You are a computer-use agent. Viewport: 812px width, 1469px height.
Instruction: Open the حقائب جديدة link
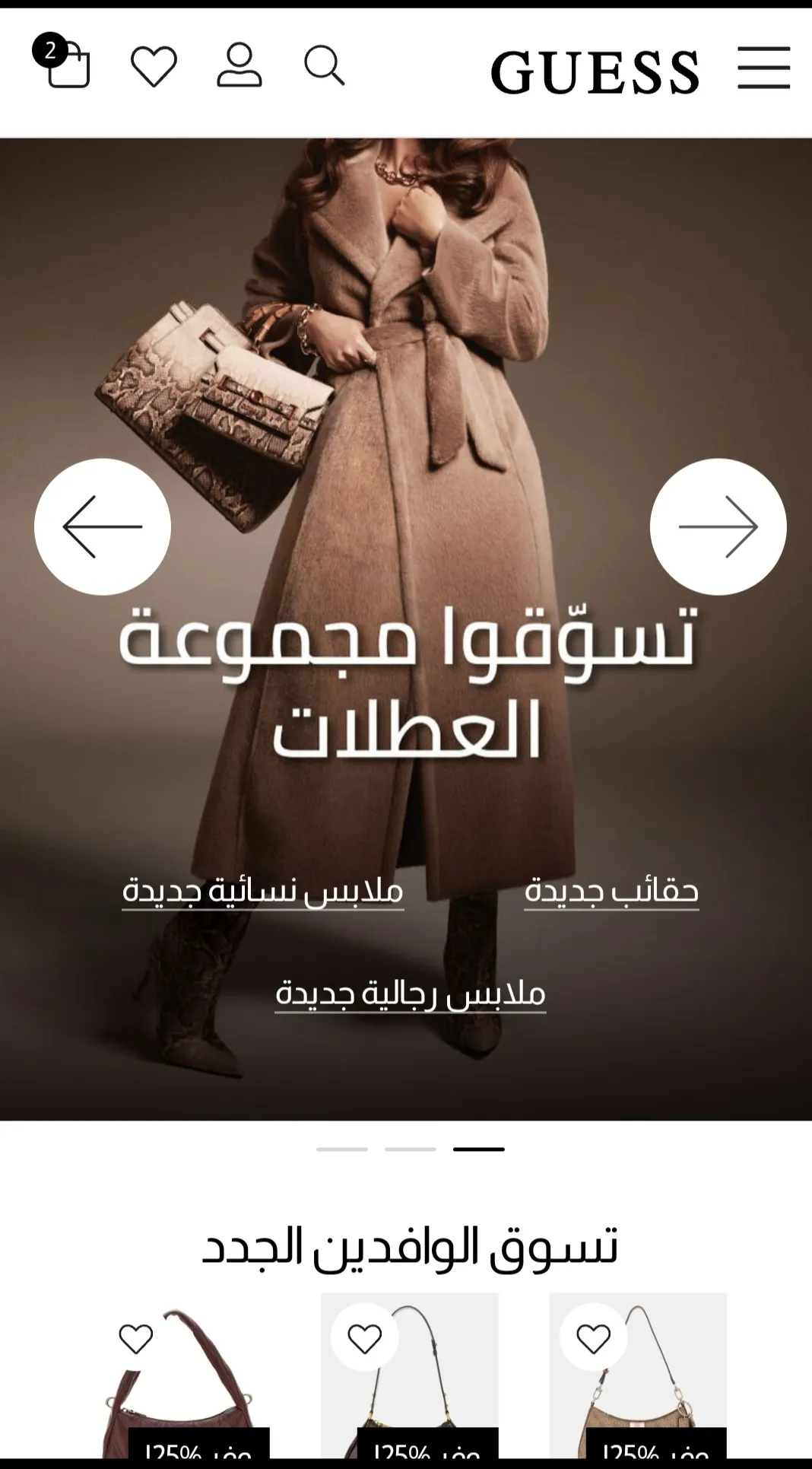coord(611,890)
